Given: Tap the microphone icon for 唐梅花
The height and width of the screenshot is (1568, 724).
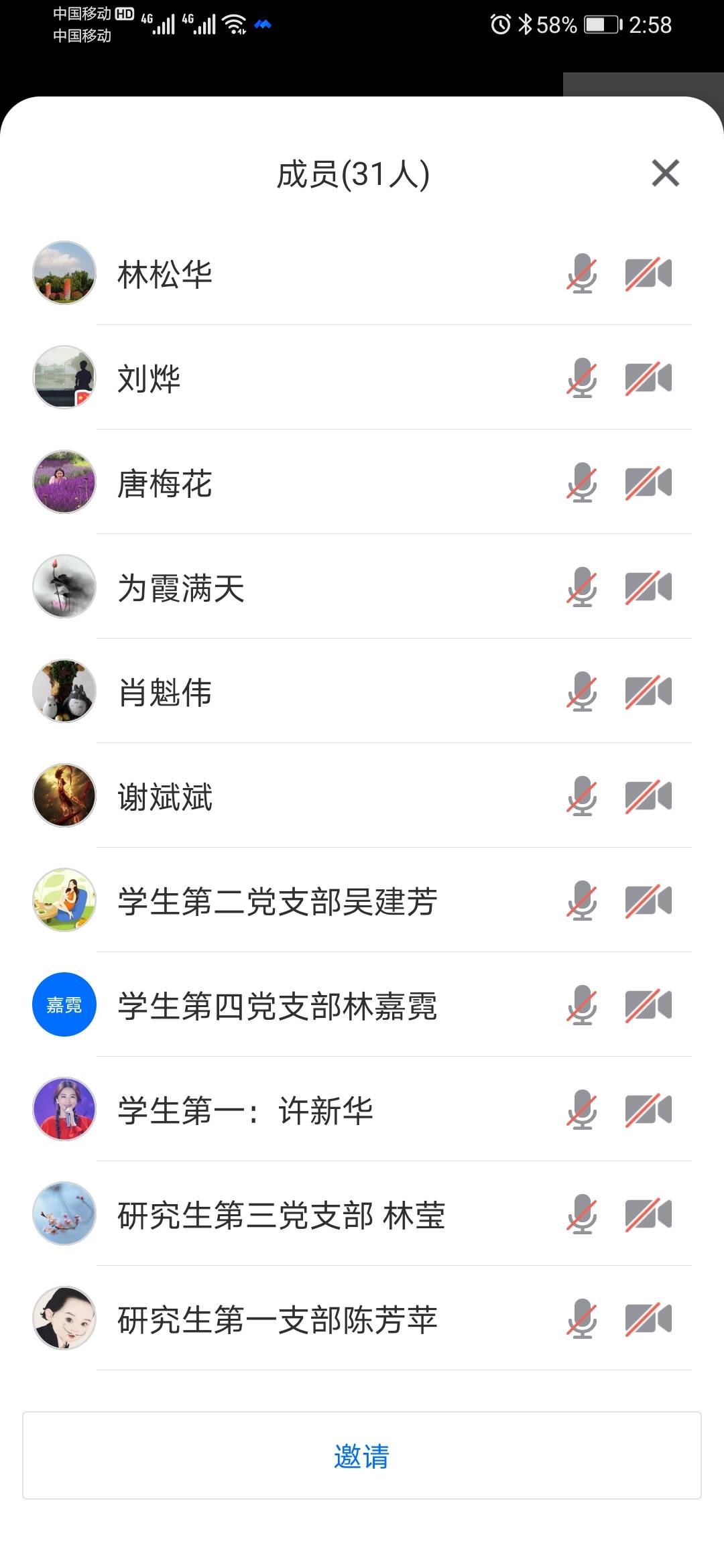Looking at the screenshot, I should coord(582,482).
